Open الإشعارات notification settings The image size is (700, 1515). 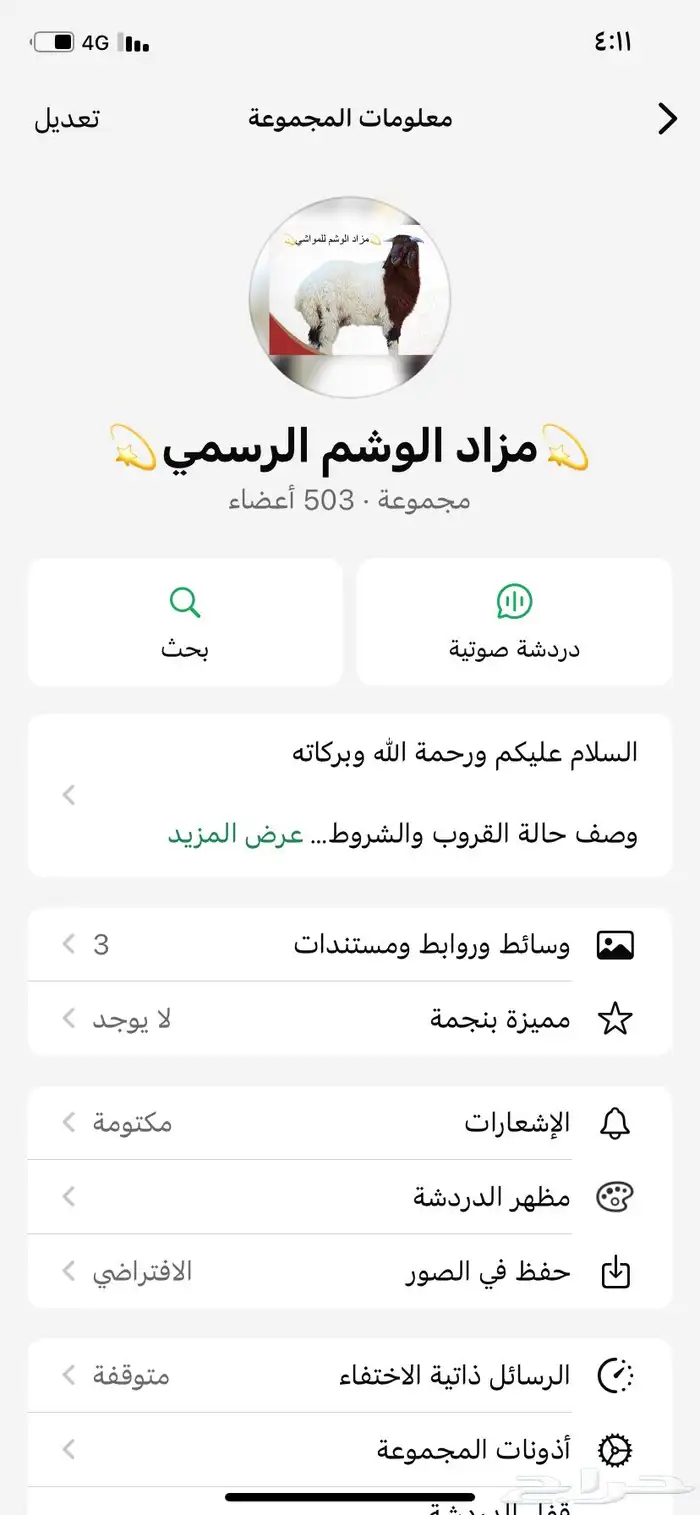350,1123
